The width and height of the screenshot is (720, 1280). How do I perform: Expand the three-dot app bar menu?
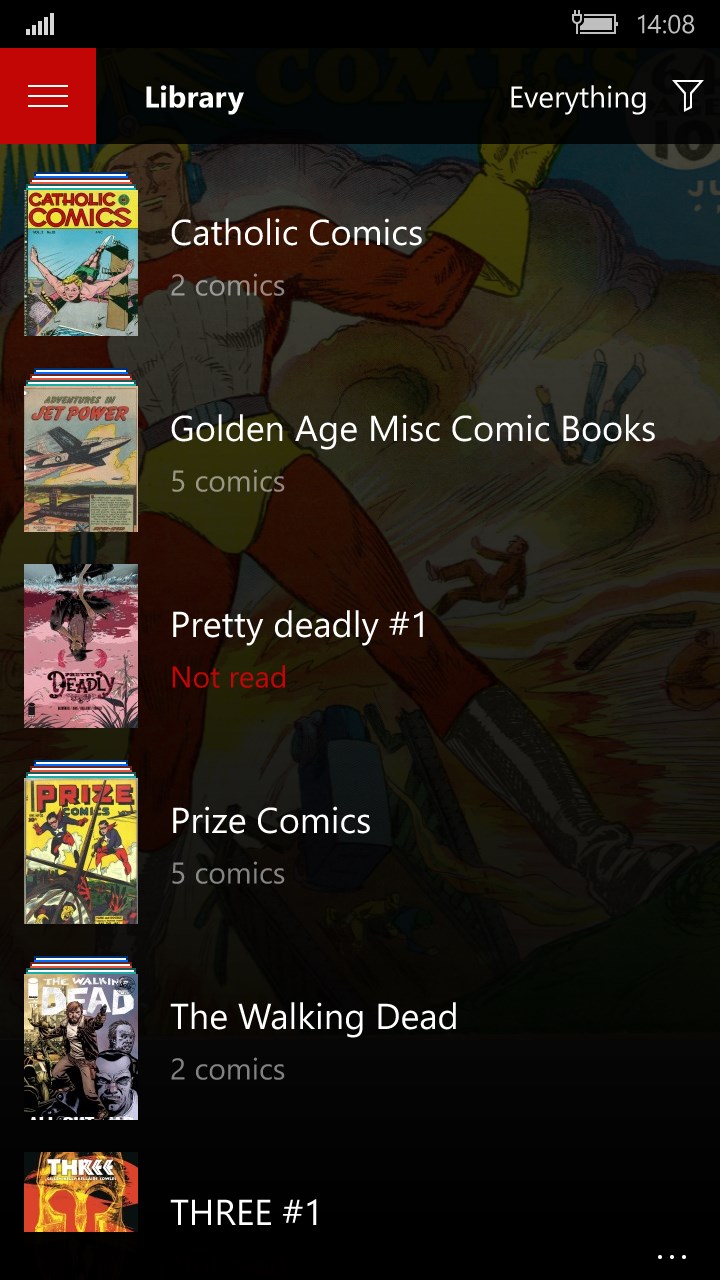[x=672, y=1256]
